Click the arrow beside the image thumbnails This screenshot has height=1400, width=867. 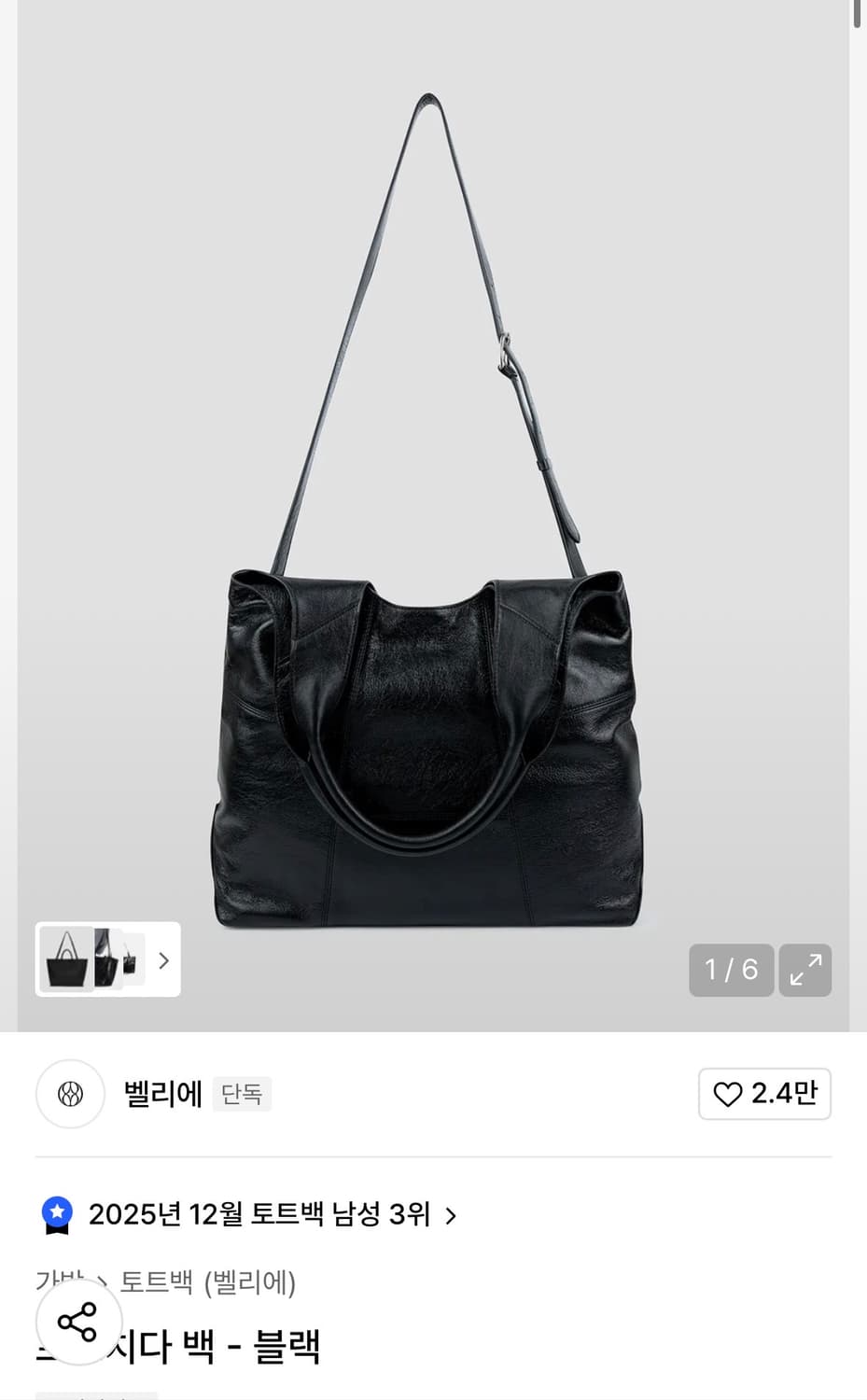(x=163, y=959)
